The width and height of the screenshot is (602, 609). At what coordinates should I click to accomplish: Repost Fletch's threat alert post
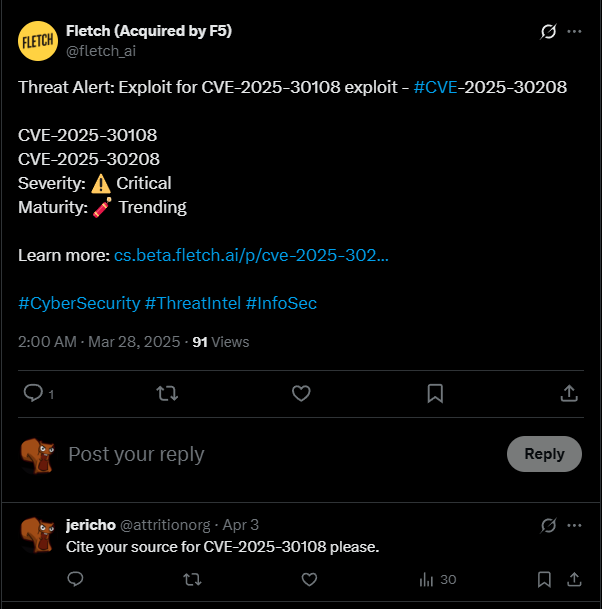[167, 393]
